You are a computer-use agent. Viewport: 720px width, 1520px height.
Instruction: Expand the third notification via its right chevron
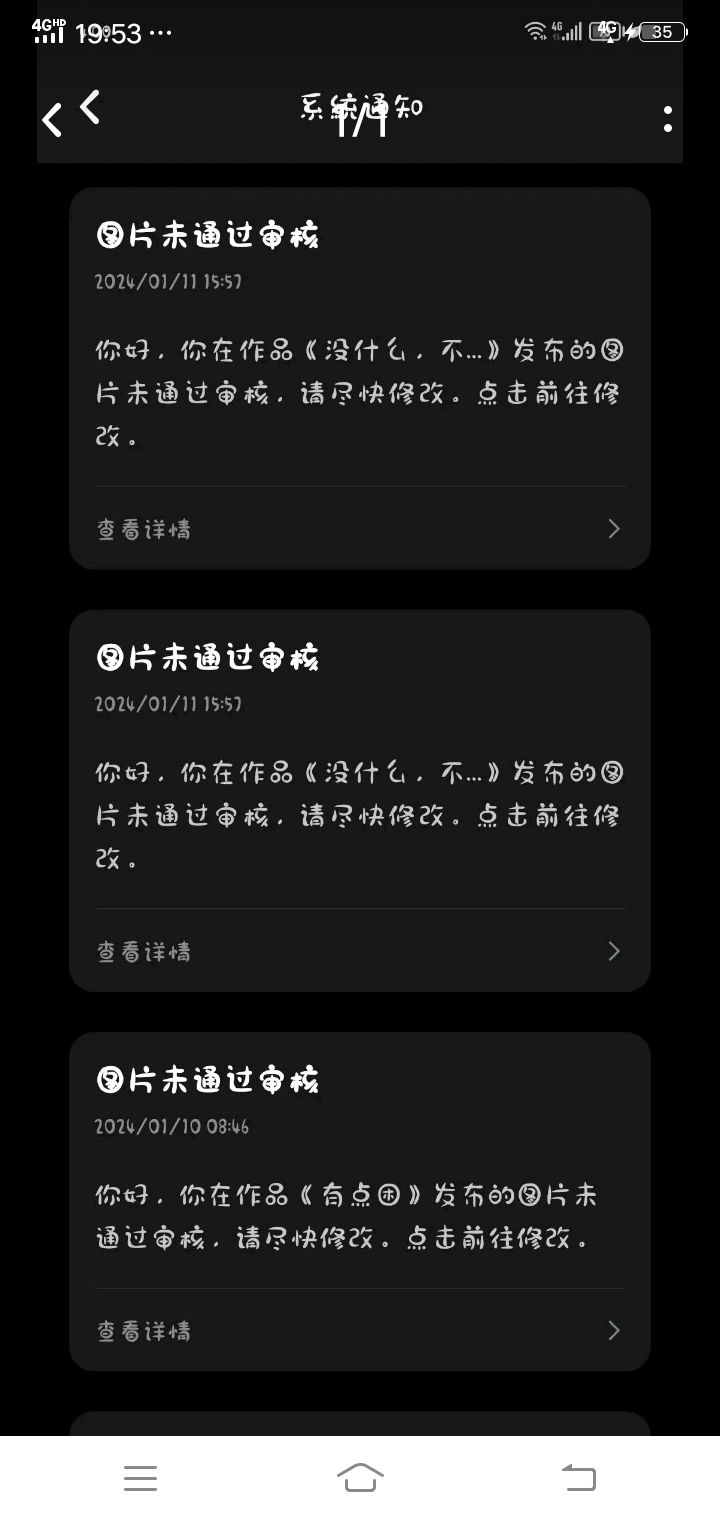coord(613,1331)
